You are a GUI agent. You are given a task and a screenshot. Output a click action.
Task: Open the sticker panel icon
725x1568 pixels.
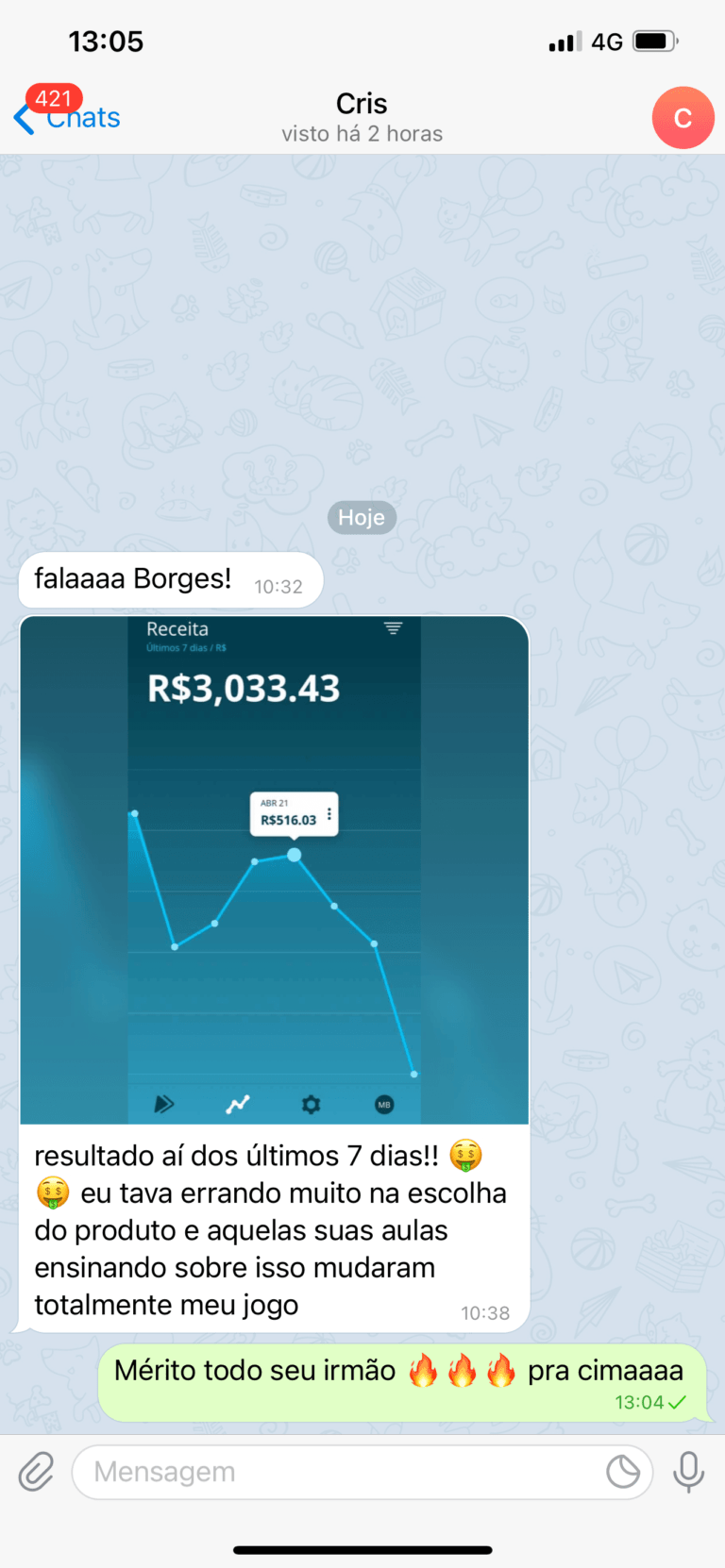(623, 1472)
